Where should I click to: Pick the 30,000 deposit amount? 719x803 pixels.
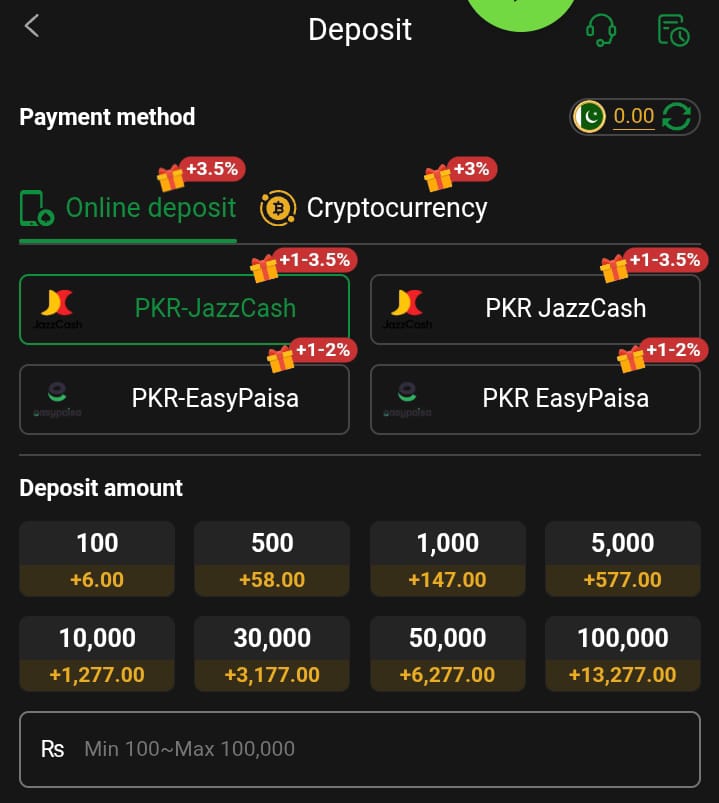coord(272,654)
